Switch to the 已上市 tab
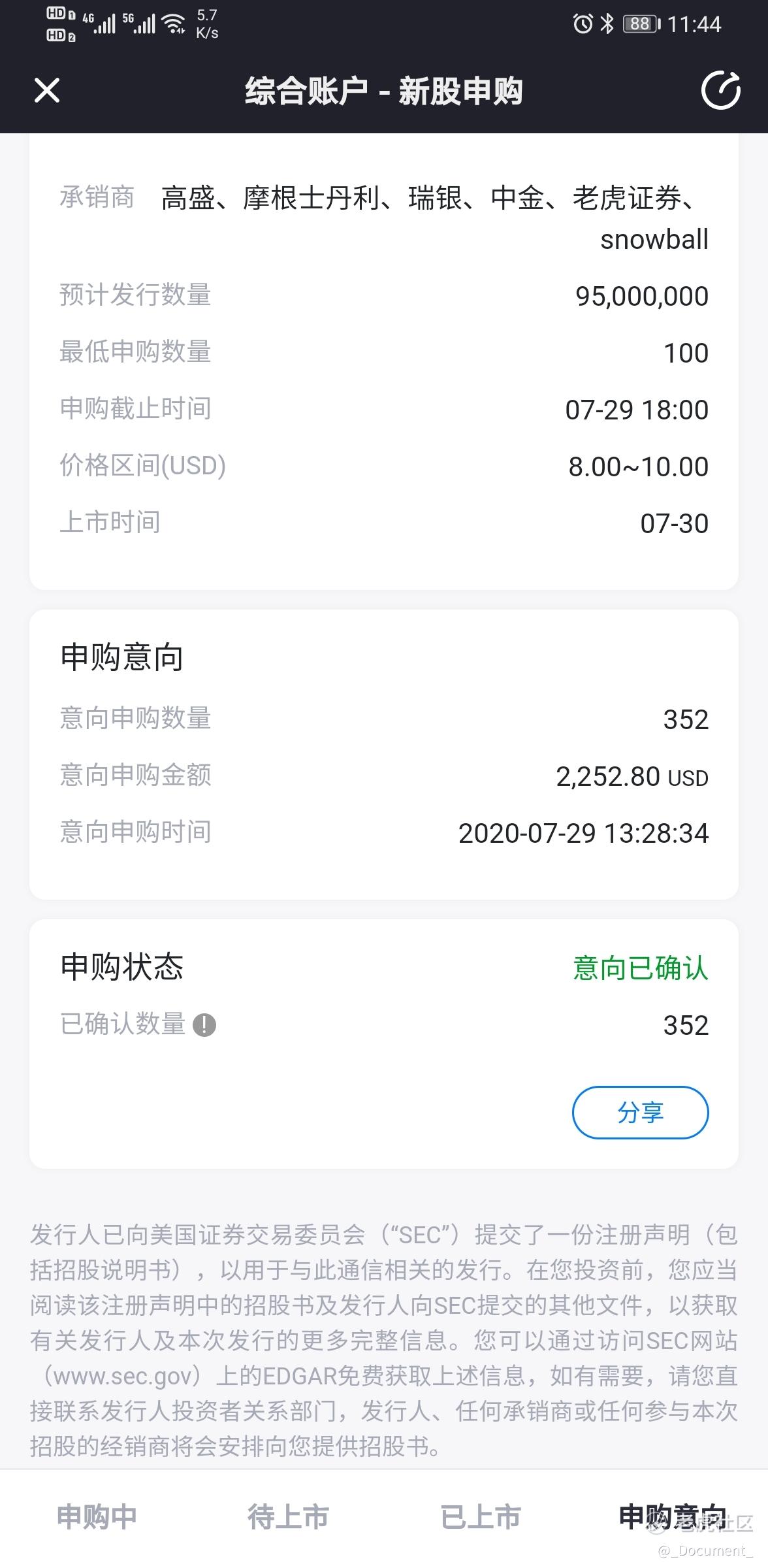768x1568 pixels. pyautogui.click(x=480, y=1516)
